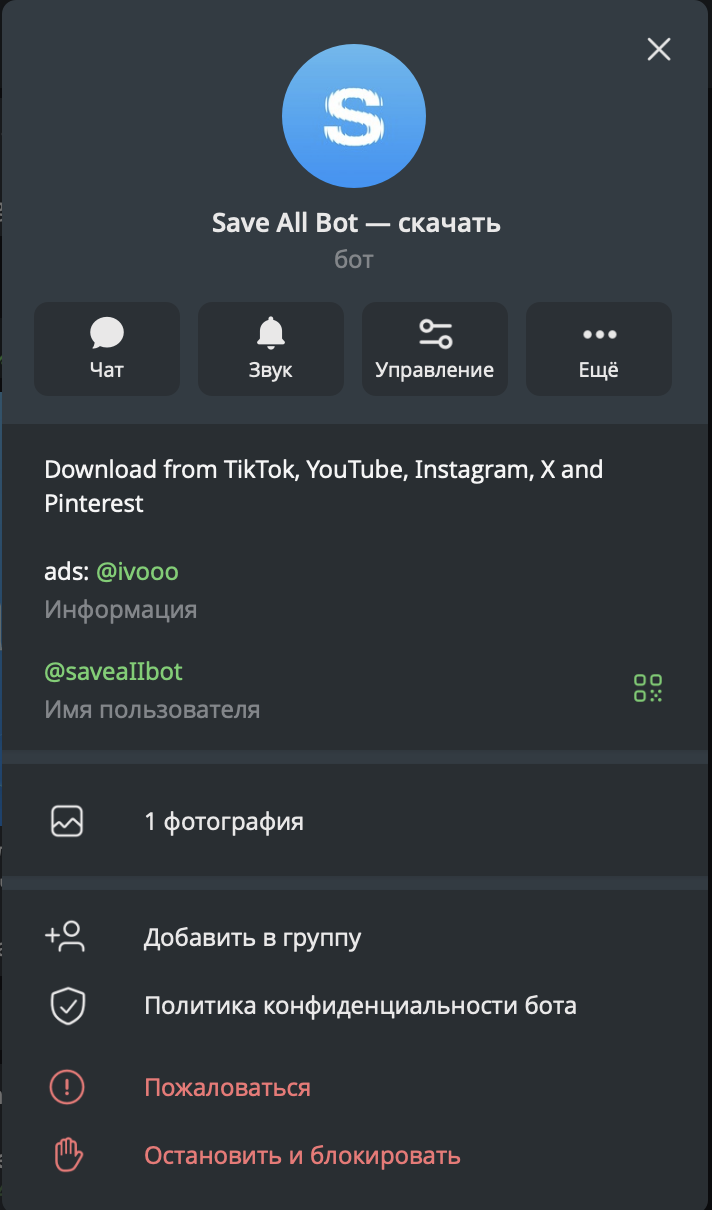Close the bot profile panel
The height and width of the screenshot is (1210, 712).
(659, 49)
